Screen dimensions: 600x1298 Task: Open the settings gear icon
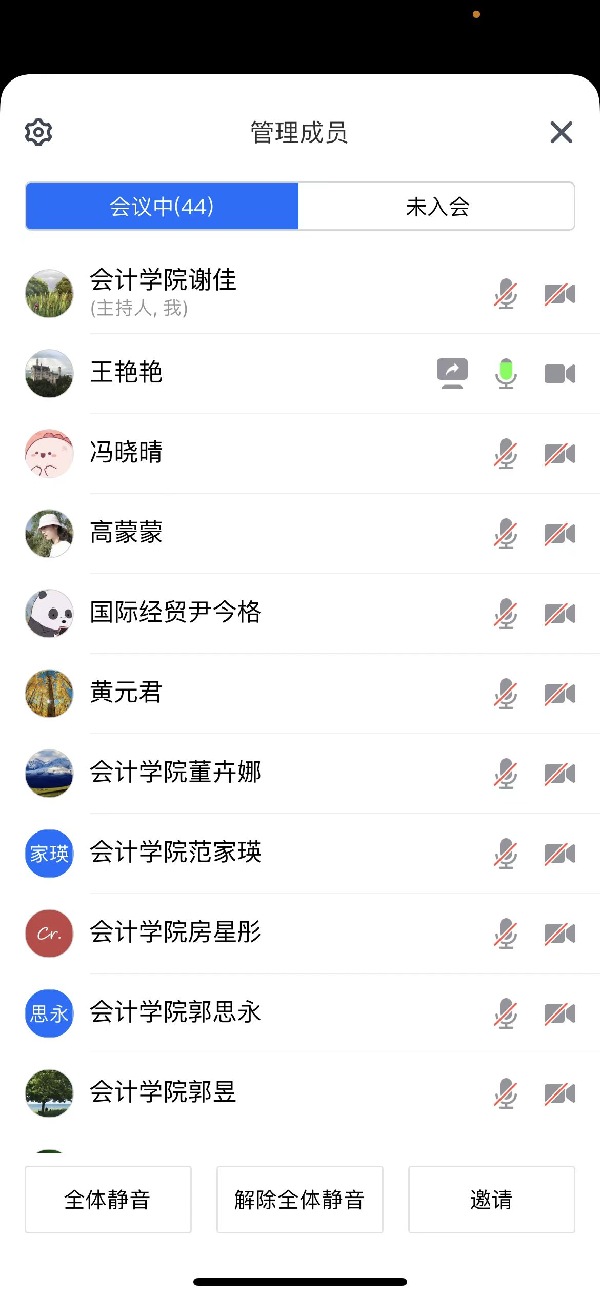pos(38,132)
